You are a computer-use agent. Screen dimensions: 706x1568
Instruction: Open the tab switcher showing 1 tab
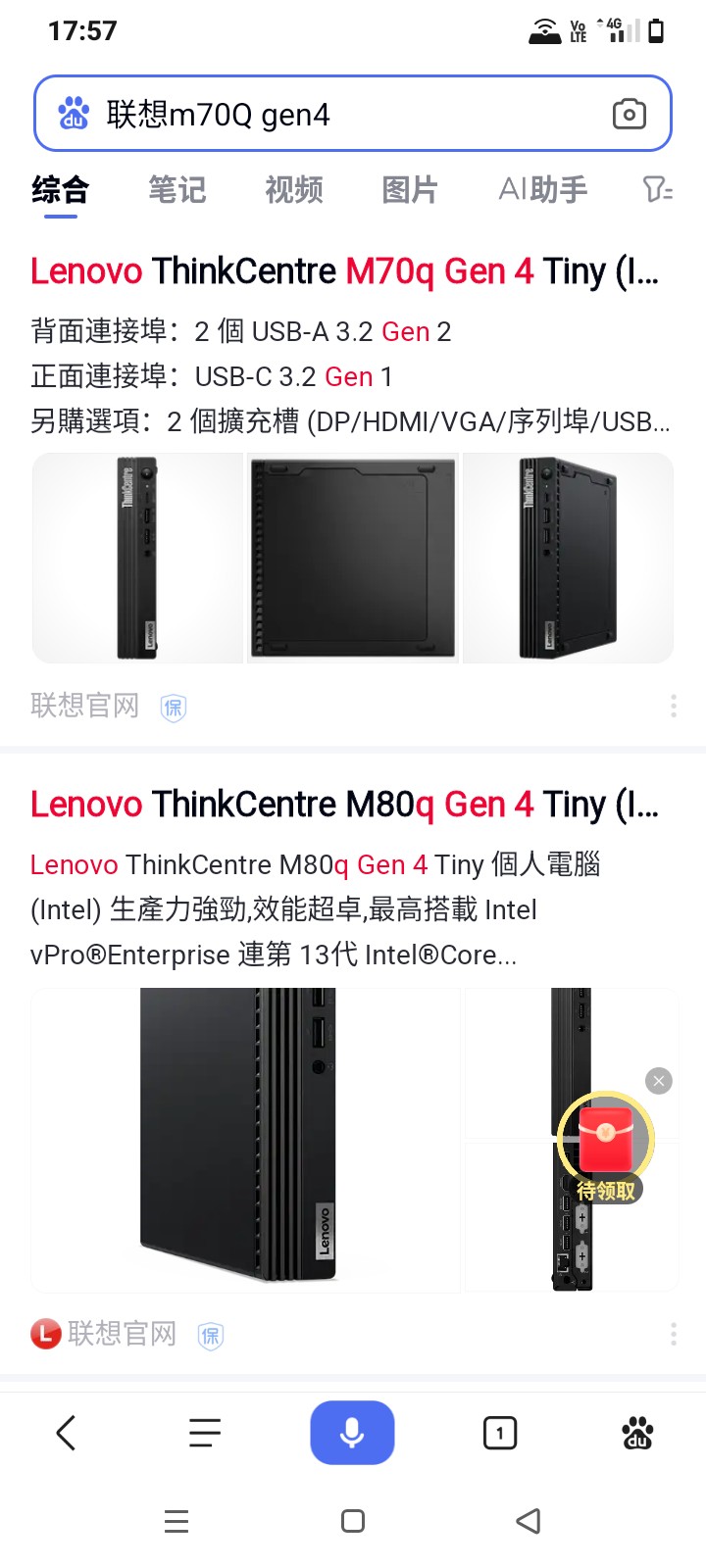500,1434
